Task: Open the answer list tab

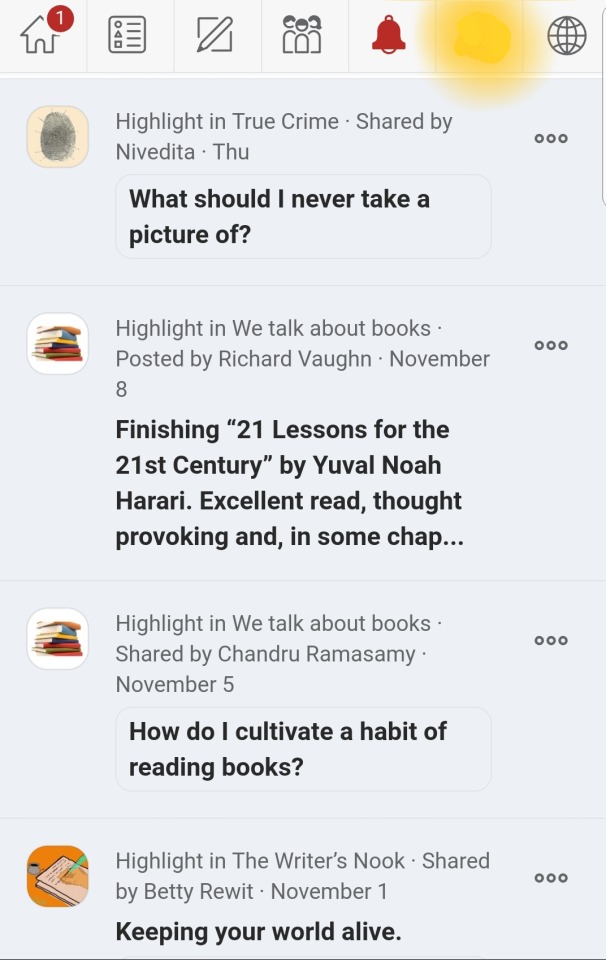Action: 127,36
